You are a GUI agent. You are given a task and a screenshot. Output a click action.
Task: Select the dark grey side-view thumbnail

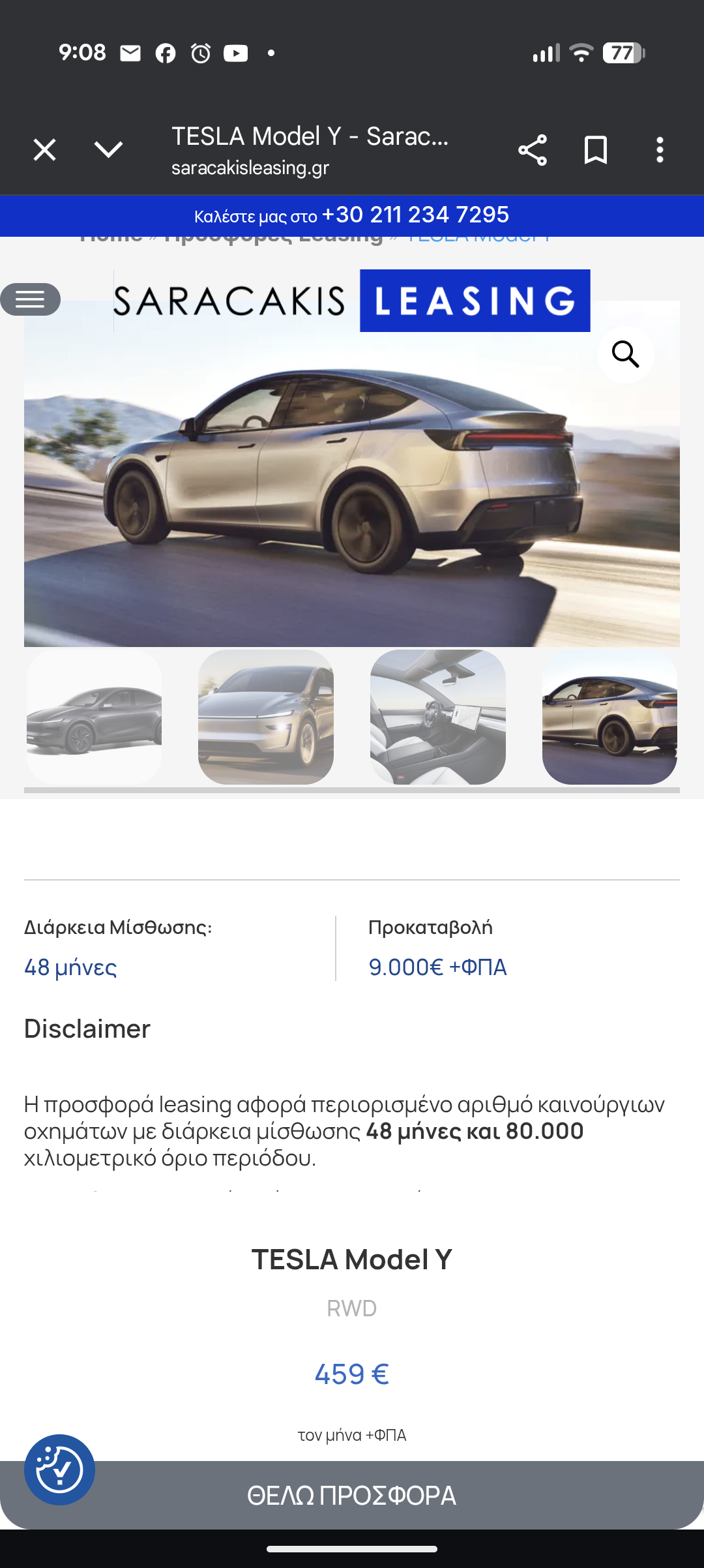pyautogui.click(x=94, y=717)
